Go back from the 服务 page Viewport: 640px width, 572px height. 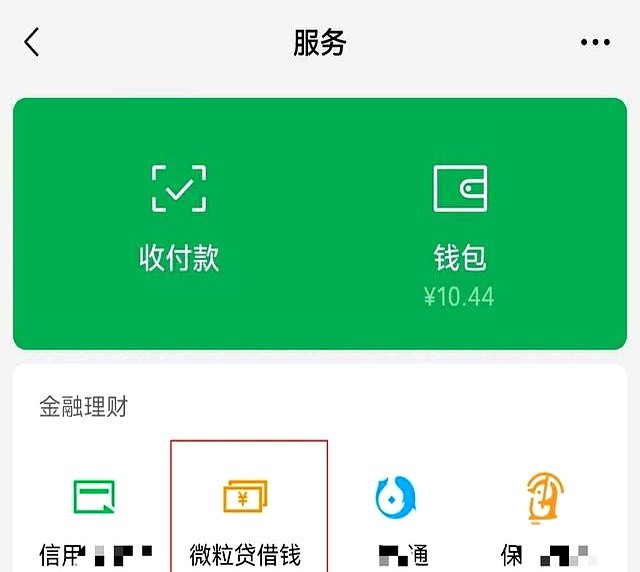point(32,42)
